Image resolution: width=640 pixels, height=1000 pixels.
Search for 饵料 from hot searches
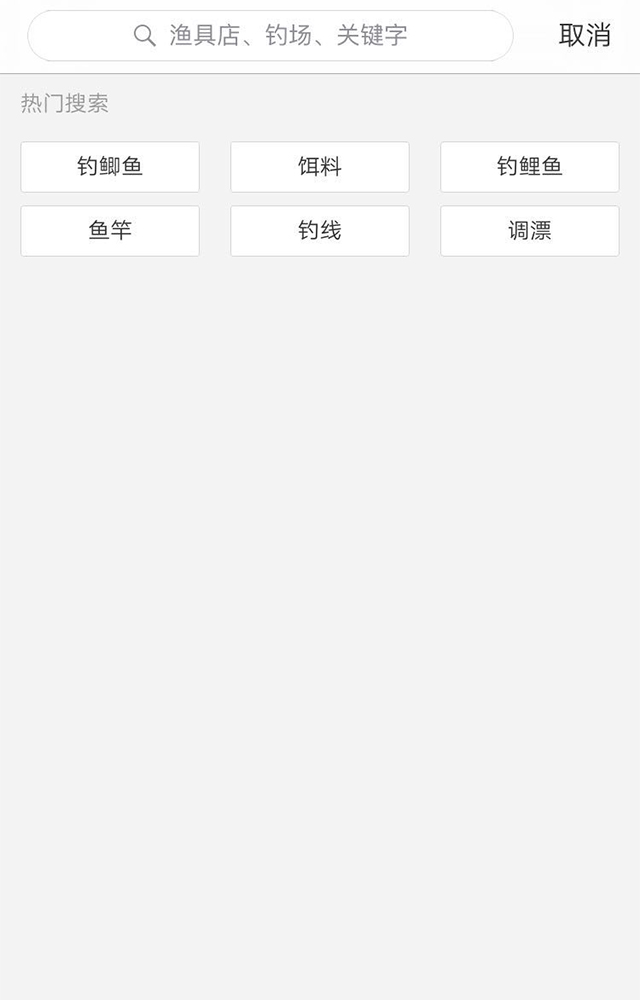tap(320, 167)
